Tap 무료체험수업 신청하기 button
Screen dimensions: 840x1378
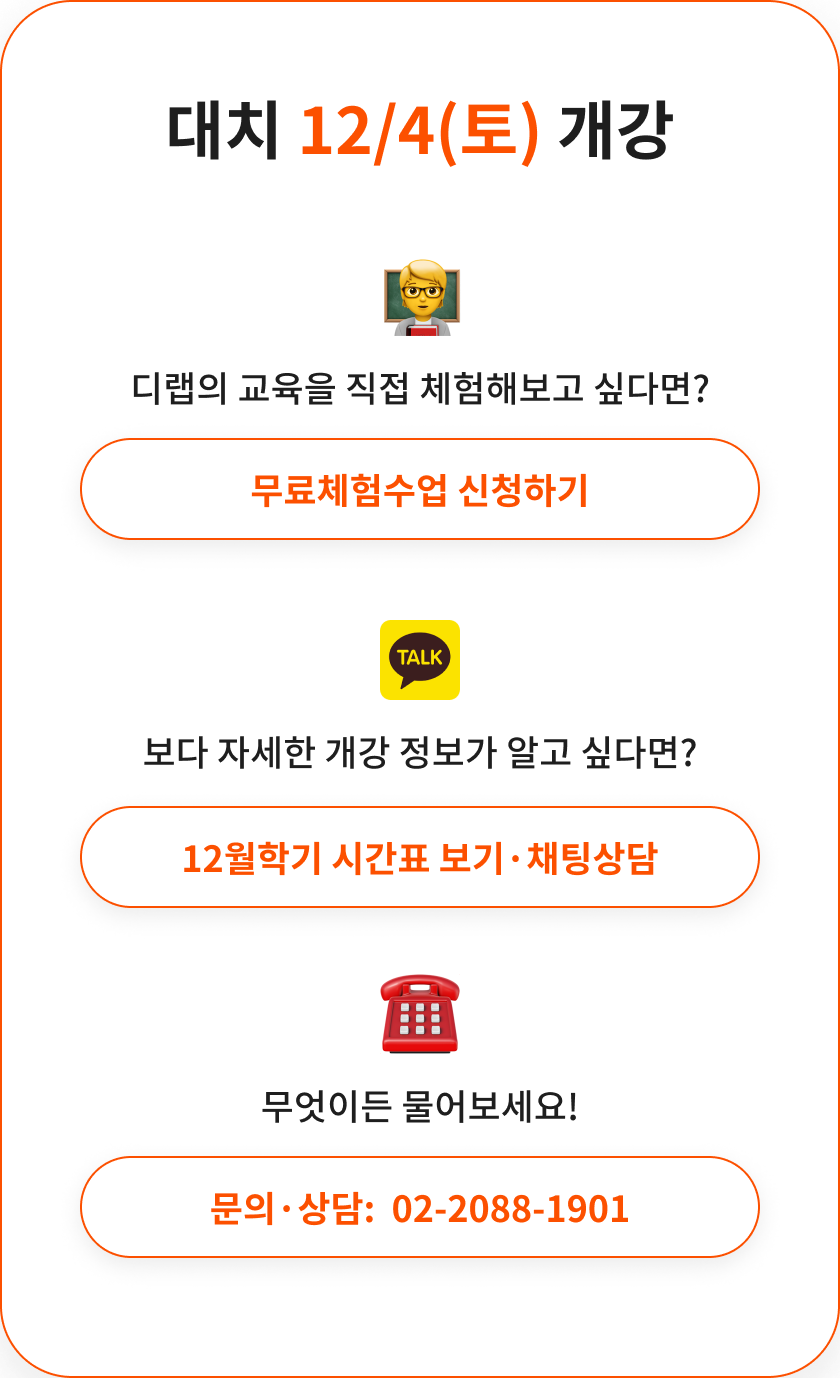click(x=420, y=490)
